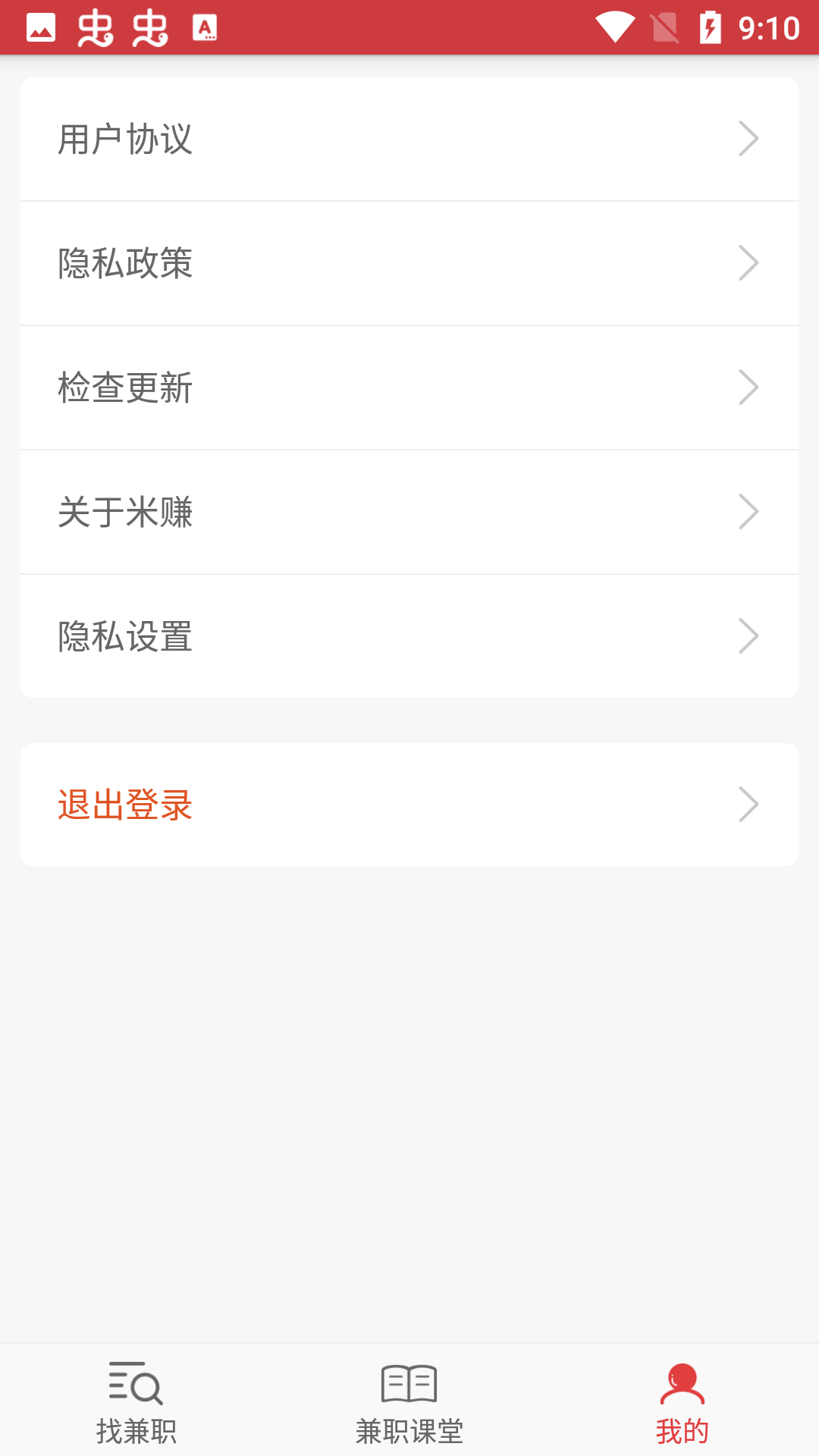The image size is (819, 1456).
Task: Expand 检查更新 with its chevron arrow
Action: [x=749, y=387]
